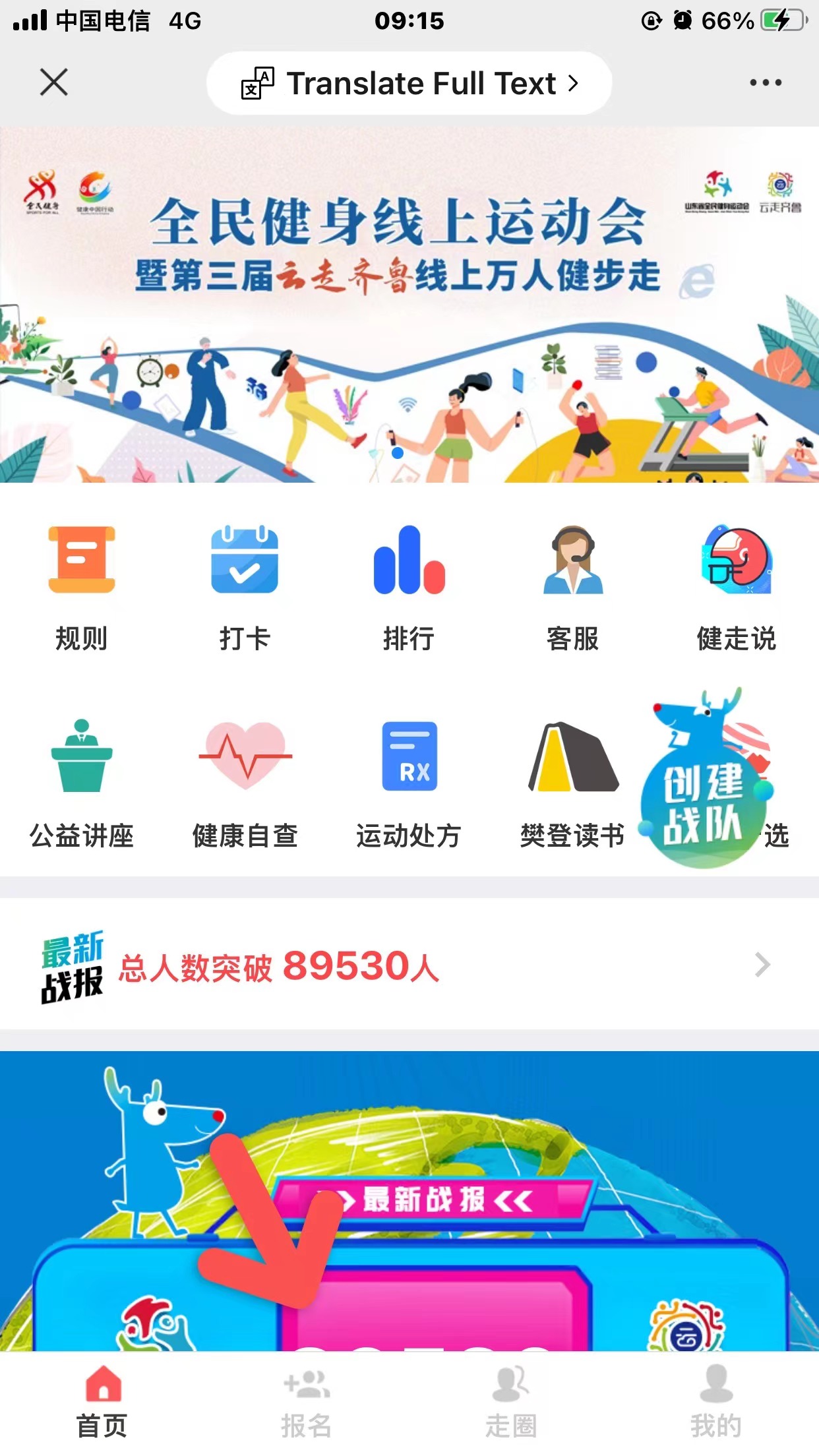Viewport: 819px width, 1456px height.
Task: Open 健康自查 health self-check
Action: (245, 785)
